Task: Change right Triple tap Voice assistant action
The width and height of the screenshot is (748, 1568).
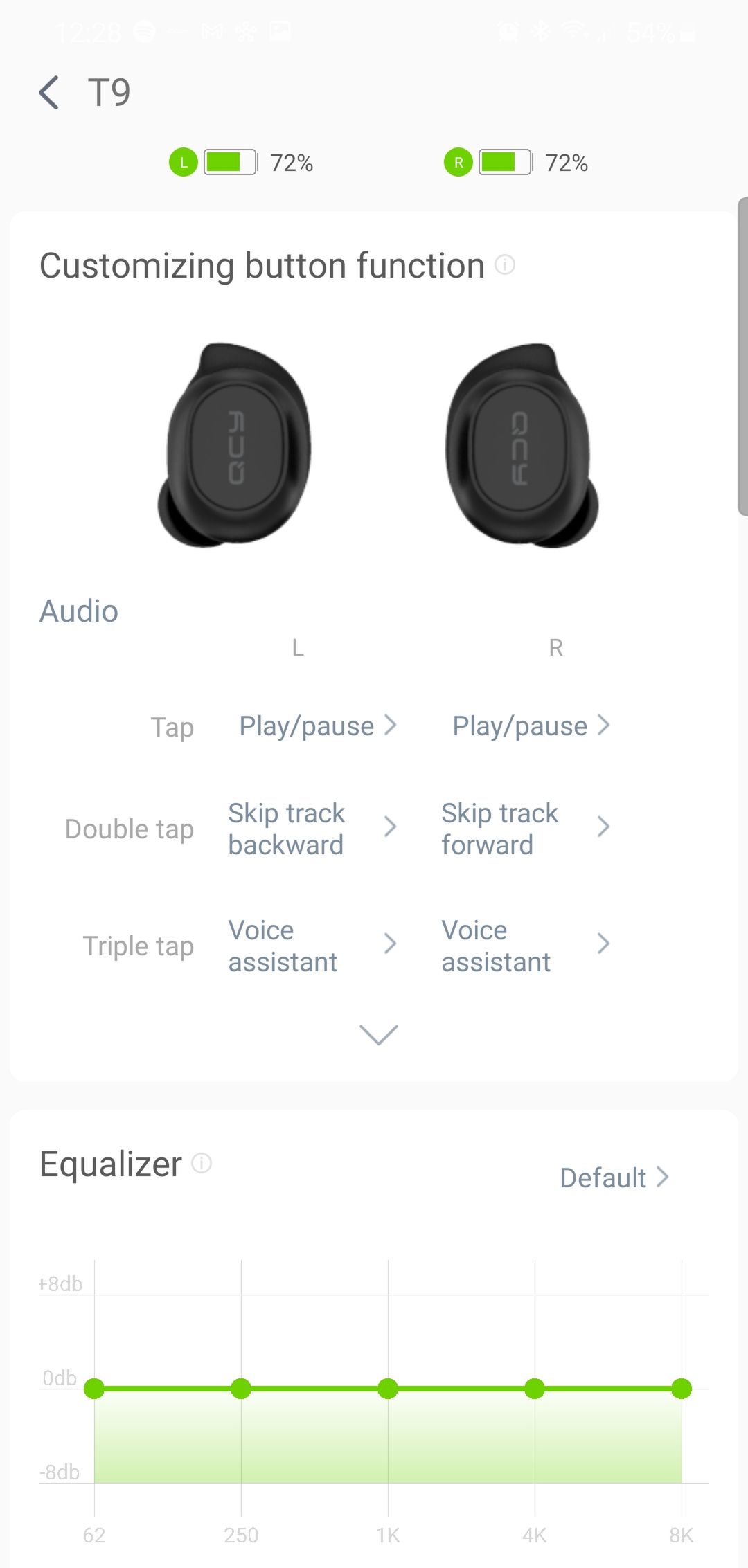Action: pos(526,945)
